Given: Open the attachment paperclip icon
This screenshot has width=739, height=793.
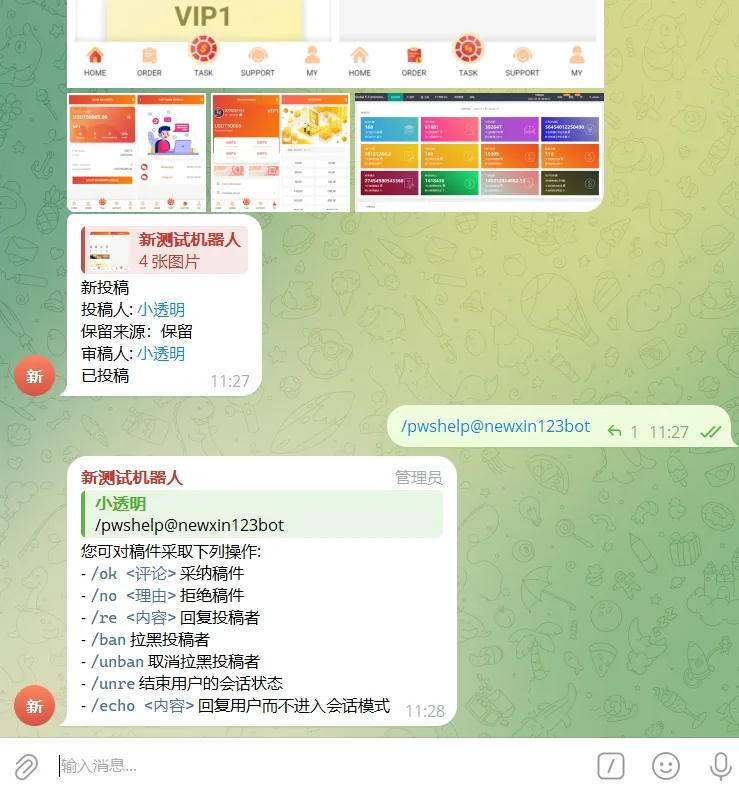Looking at the screenshot, I should tap(26, 766).
